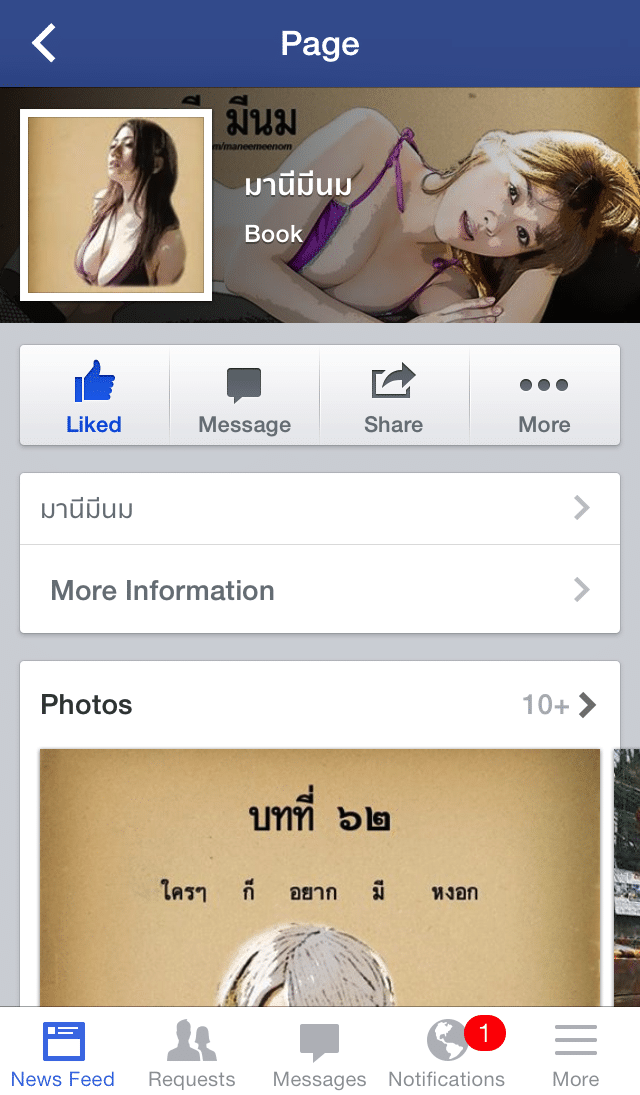Open the More tab in the bottom bar
Viewport: 640px width, 1095px height.
click(x=576, y=1053)
